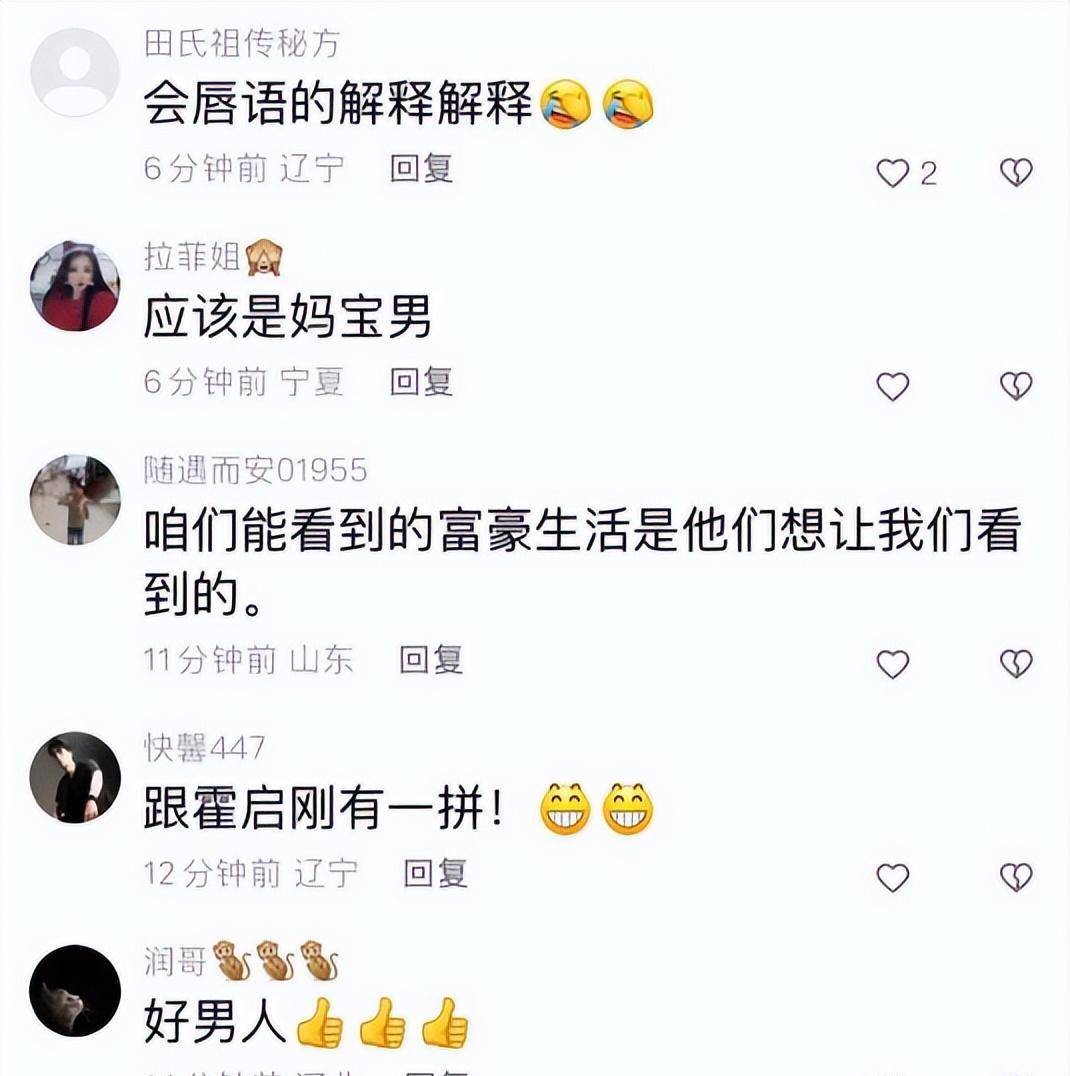Screen dimensions: 1070x1076
Task: Like 田氏祖传秘方's comment
Action: 893,174
